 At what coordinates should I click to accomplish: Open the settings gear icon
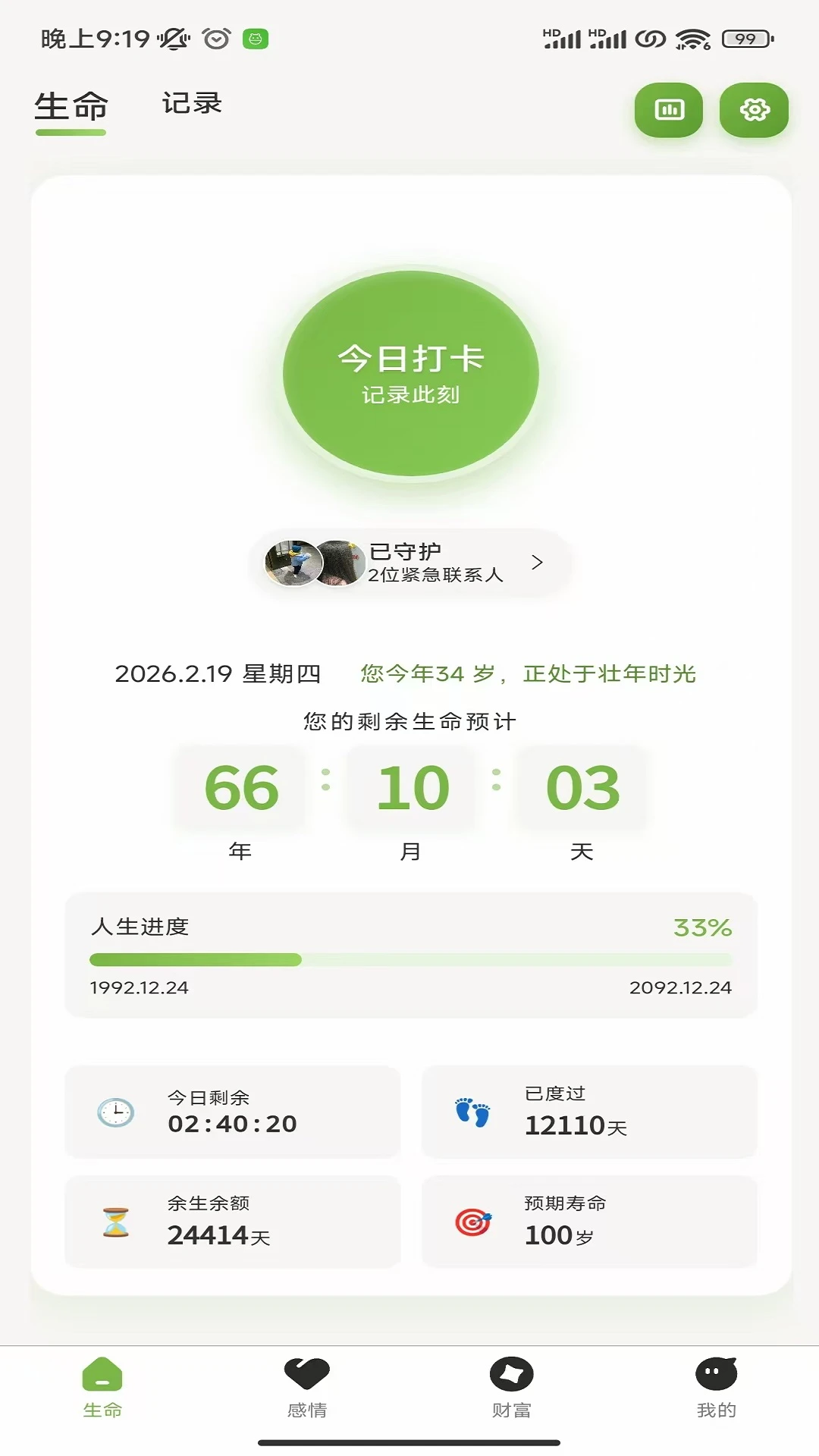753,111
